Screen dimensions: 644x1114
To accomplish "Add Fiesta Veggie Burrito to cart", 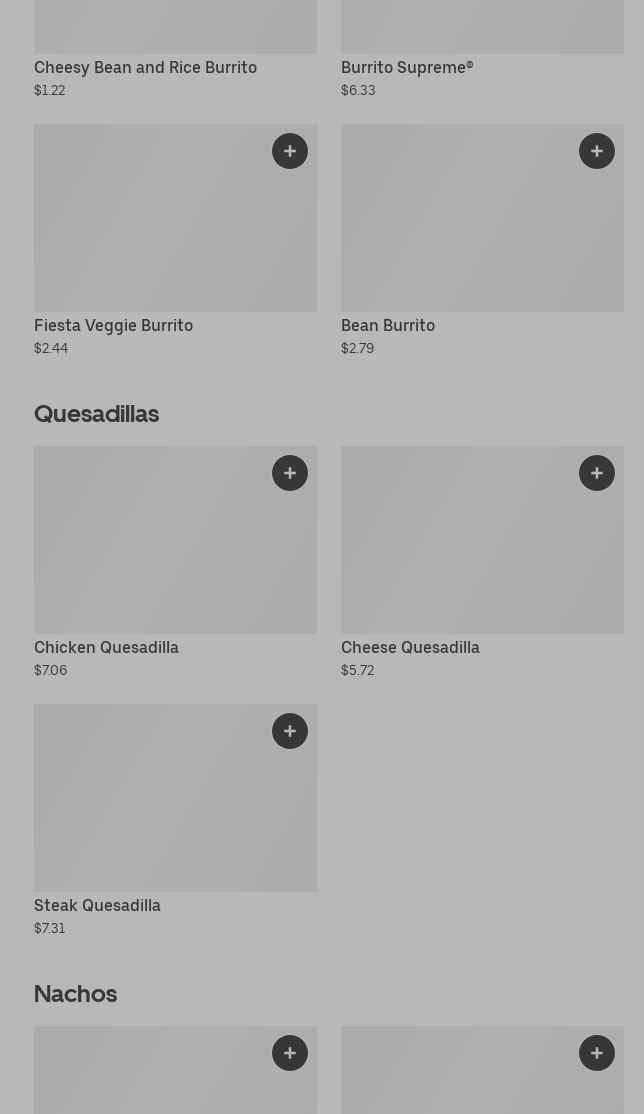I will click(x=290, y=151).
